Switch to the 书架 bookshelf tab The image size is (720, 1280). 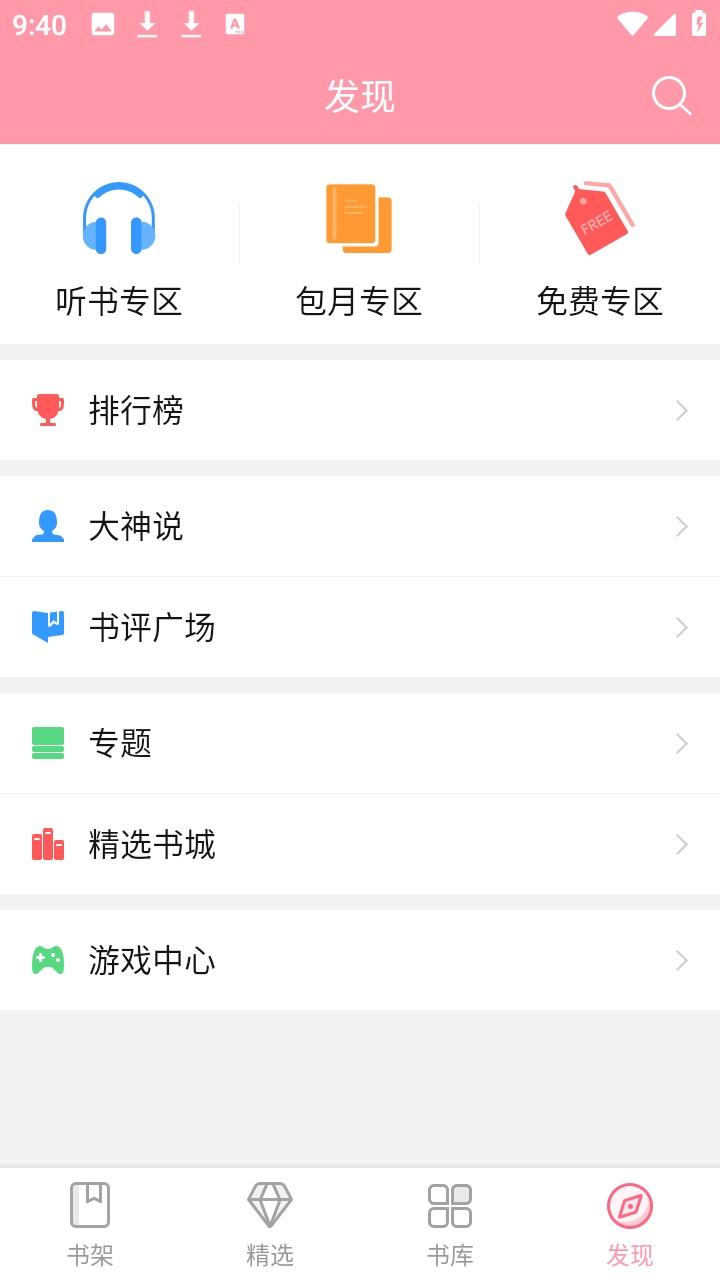pos(90,1224)
